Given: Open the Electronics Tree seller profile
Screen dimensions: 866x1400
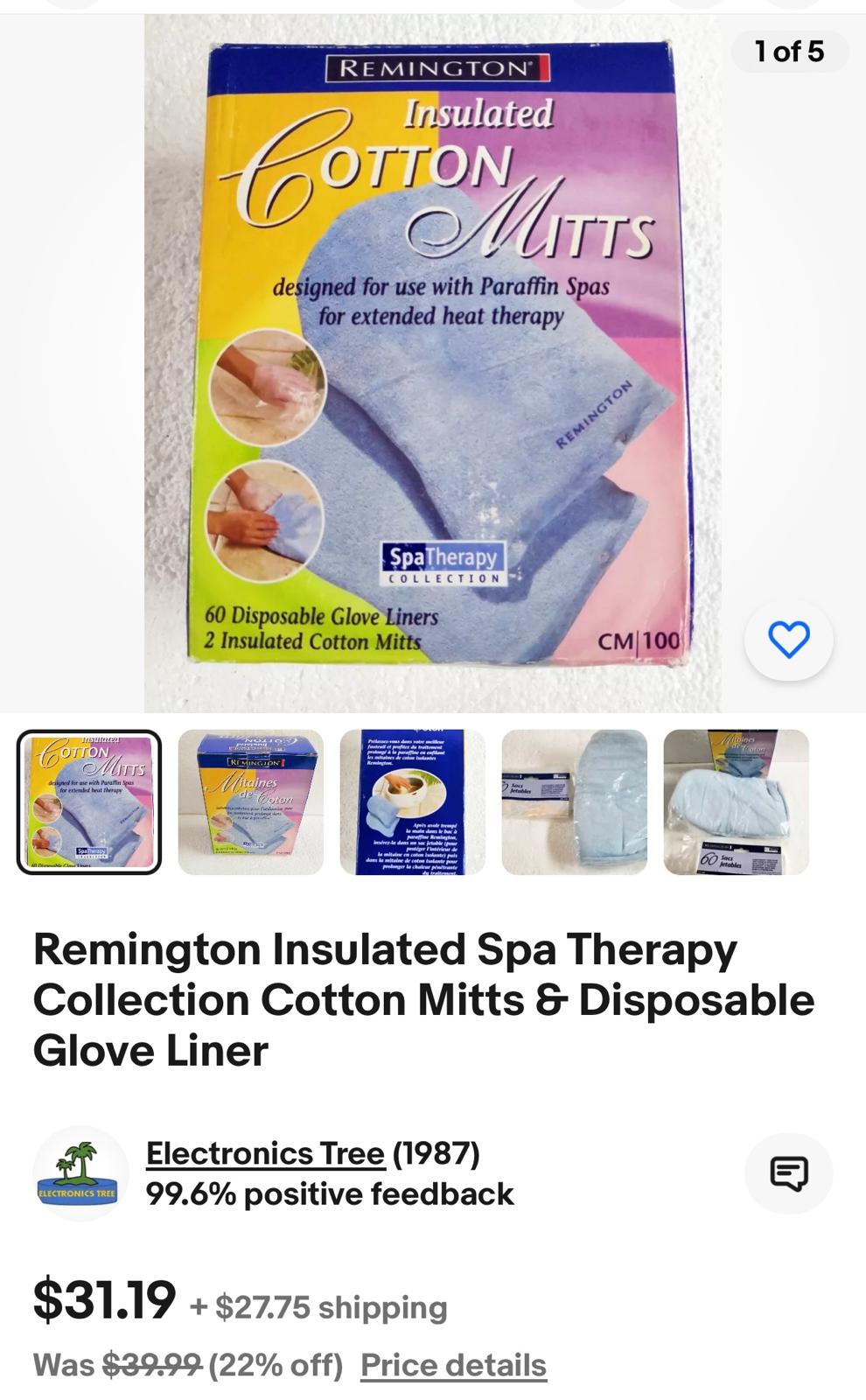Looking at the screenshot, I should coord(265,1153).
